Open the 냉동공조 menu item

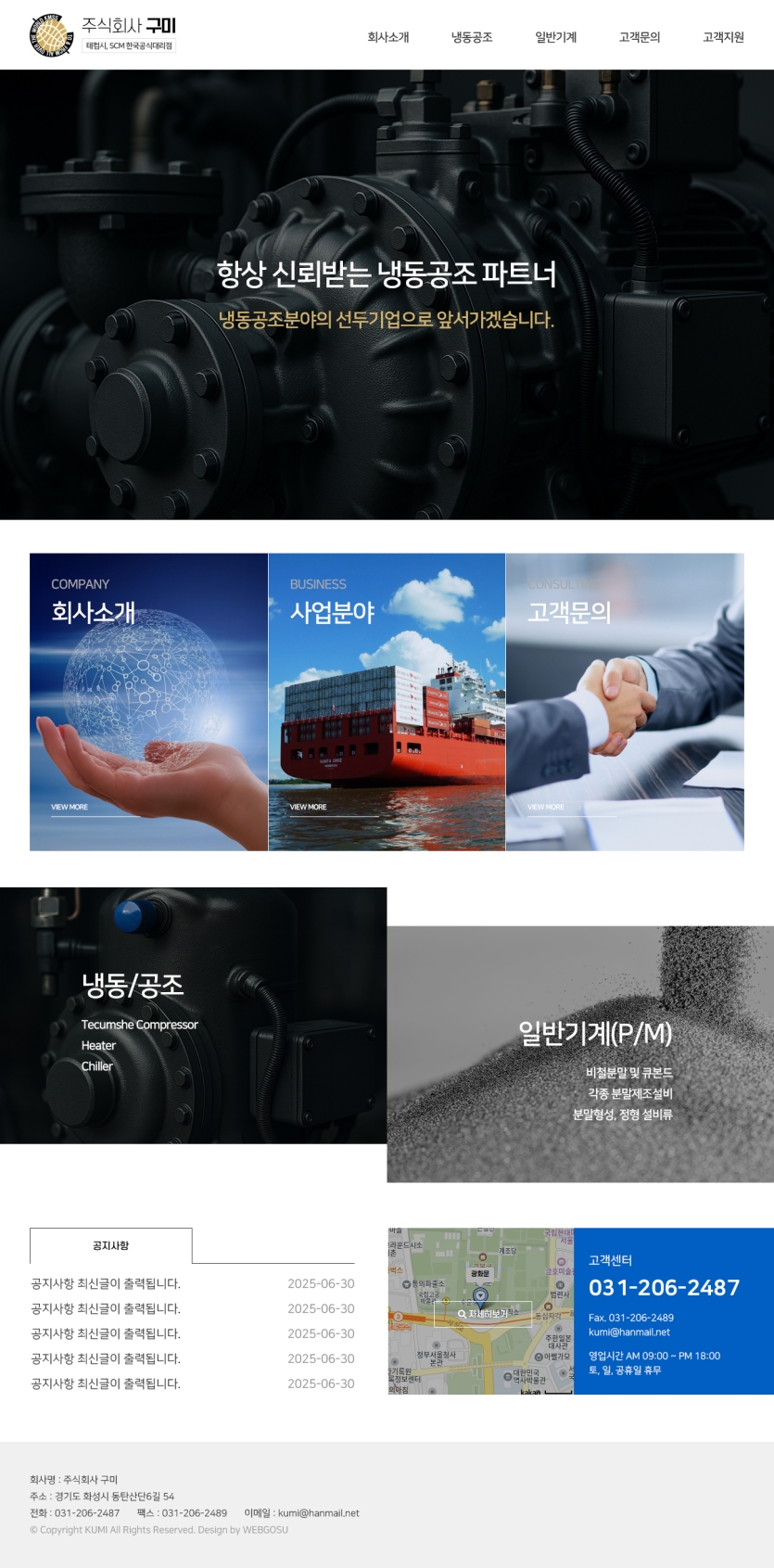click(471, 37)
